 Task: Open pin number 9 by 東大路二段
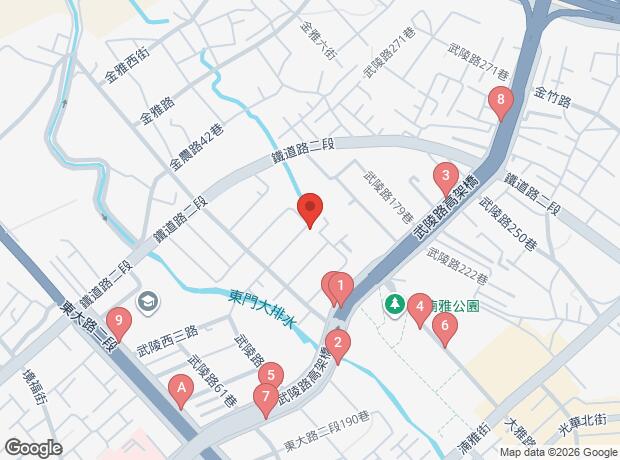pos(120,322)
